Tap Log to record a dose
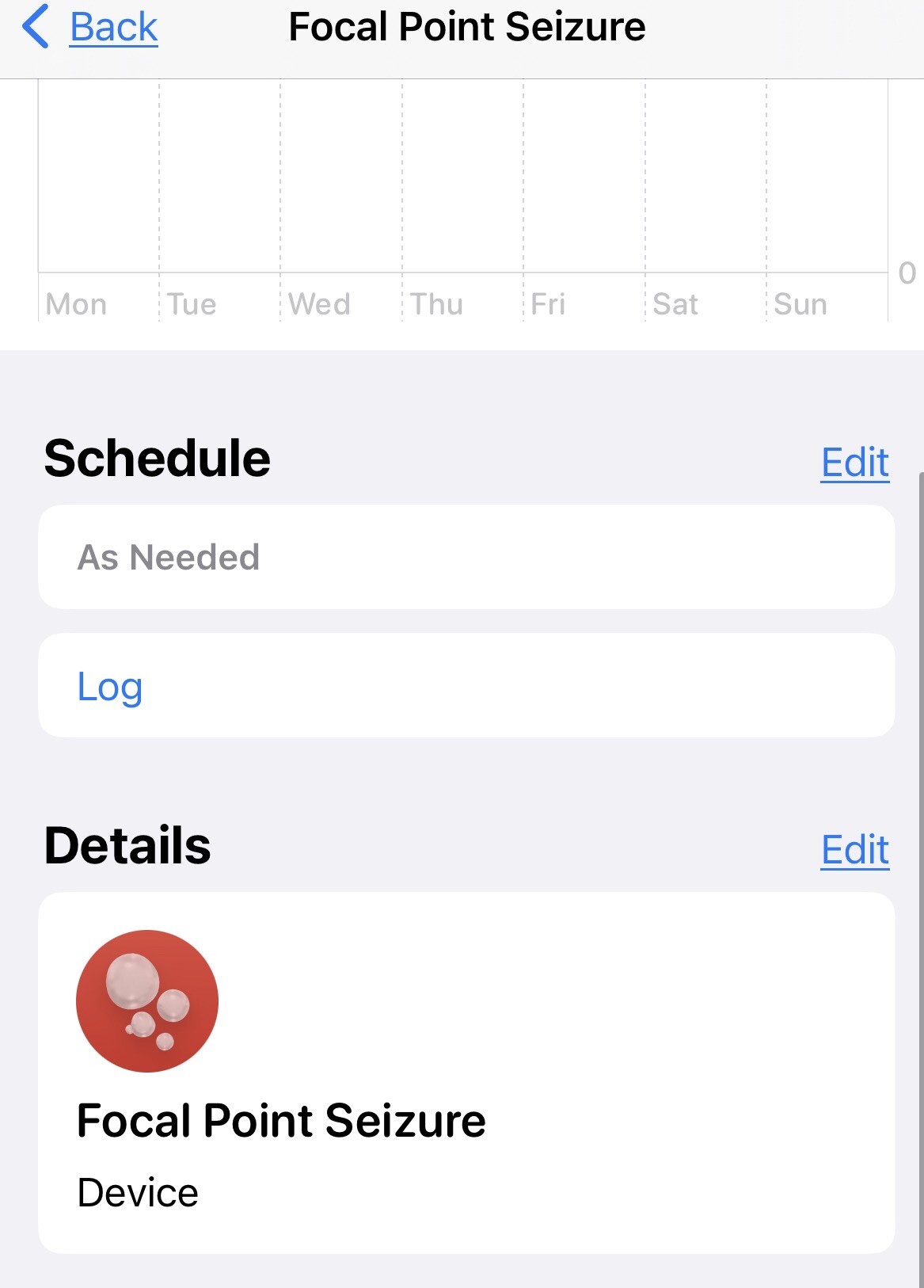 tap(111, 686)
